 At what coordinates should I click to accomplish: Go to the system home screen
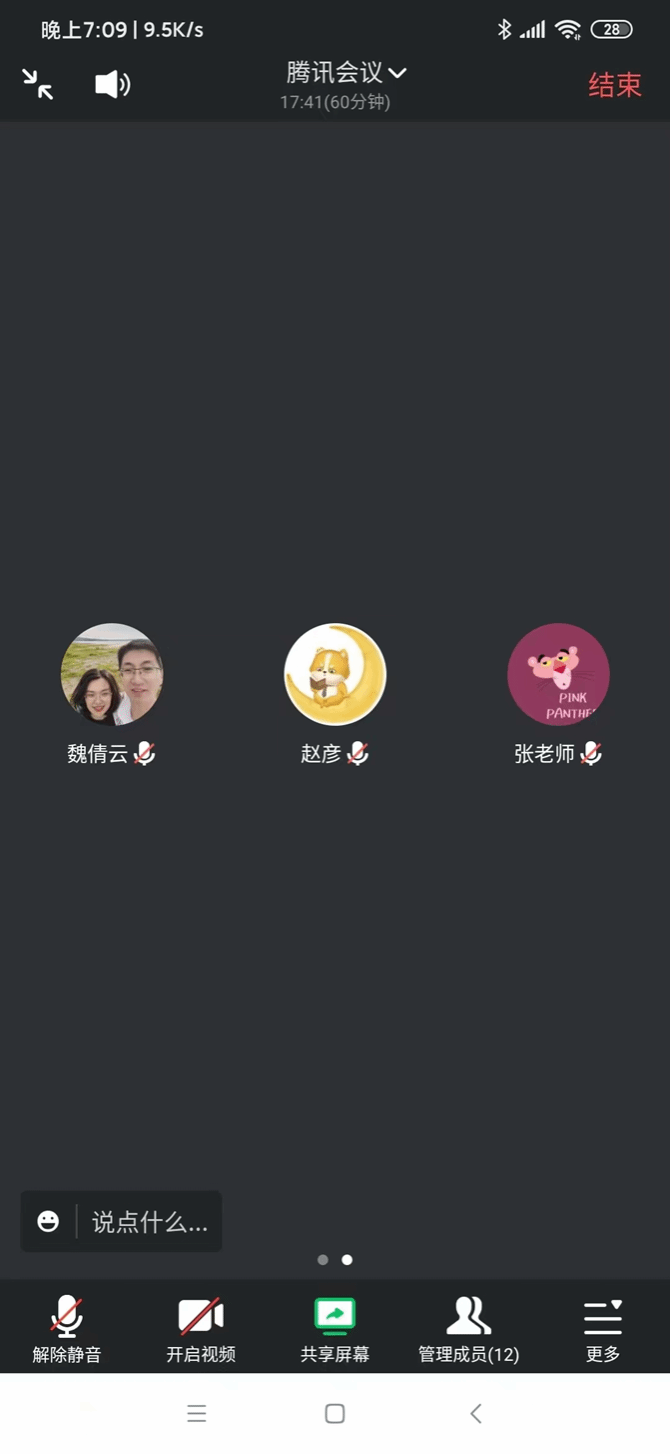point(335,1413)
